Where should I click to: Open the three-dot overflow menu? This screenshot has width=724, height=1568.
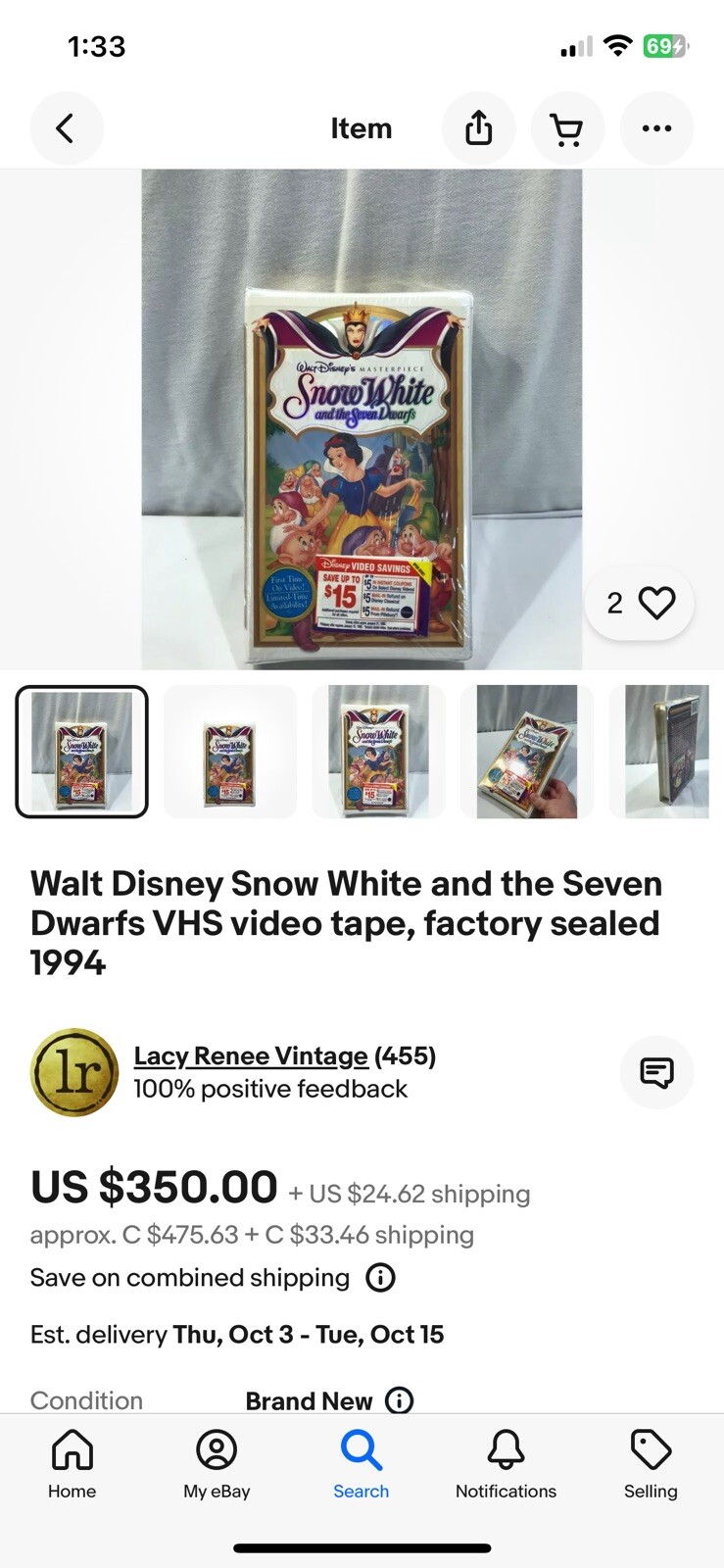click(x=656, y=128)
